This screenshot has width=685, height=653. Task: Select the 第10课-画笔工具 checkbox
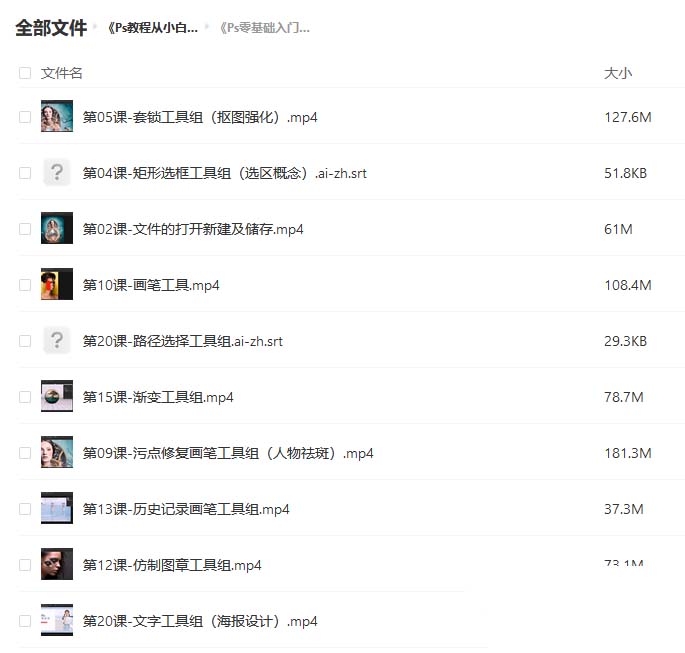[x=25, y=285]
